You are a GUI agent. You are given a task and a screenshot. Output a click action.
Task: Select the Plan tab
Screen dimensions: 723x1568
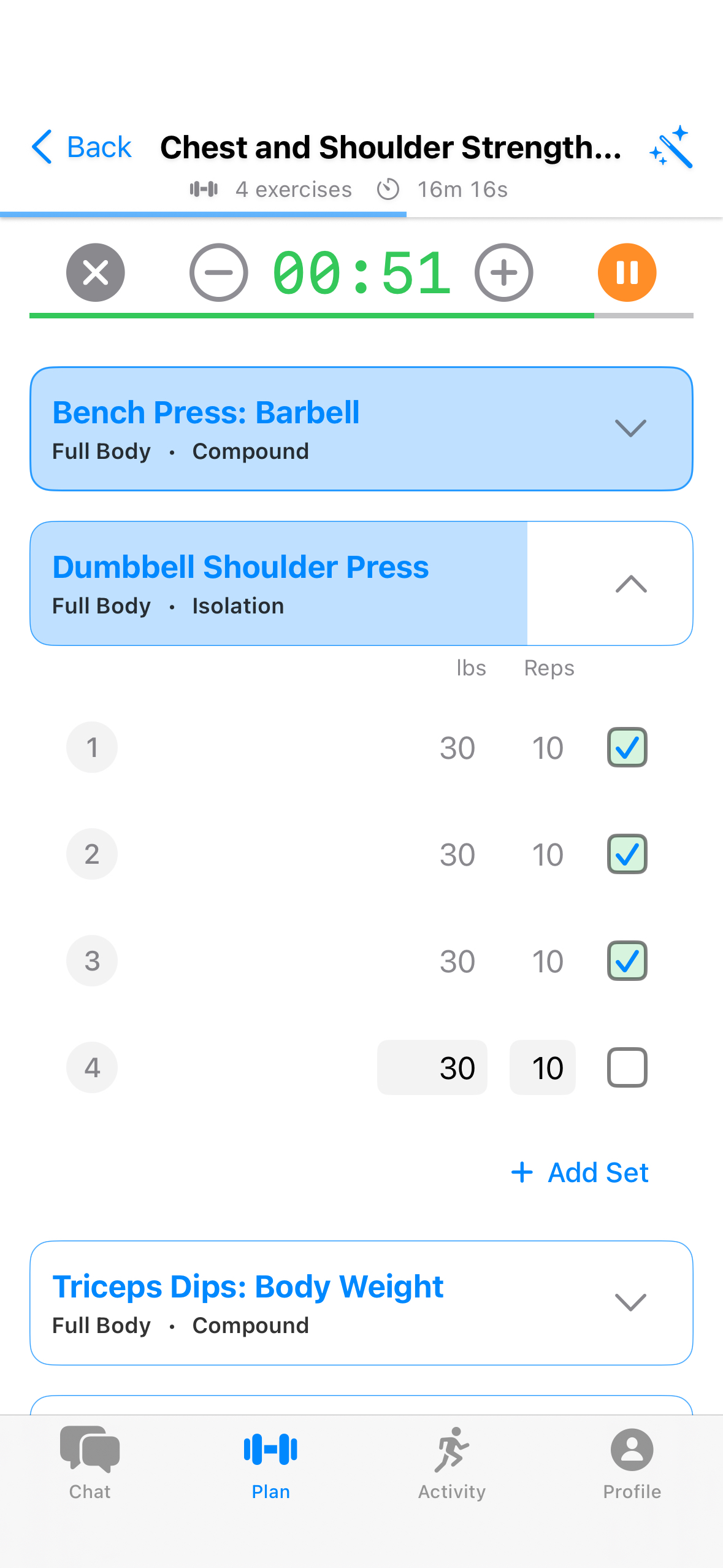pyautogui.click(x=270, y=1464)
